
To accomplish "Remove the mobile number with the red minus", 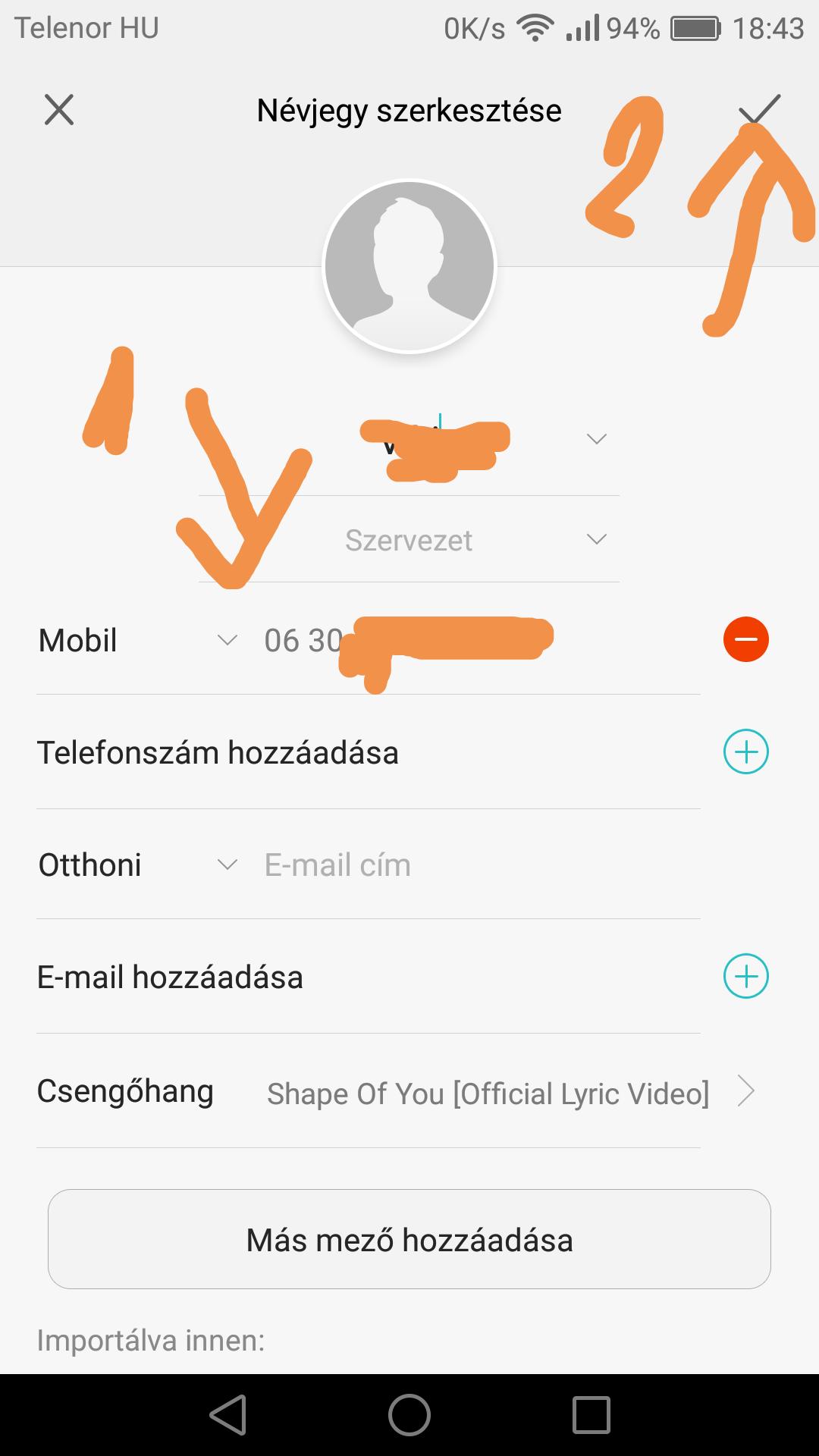I will point(746,639).
